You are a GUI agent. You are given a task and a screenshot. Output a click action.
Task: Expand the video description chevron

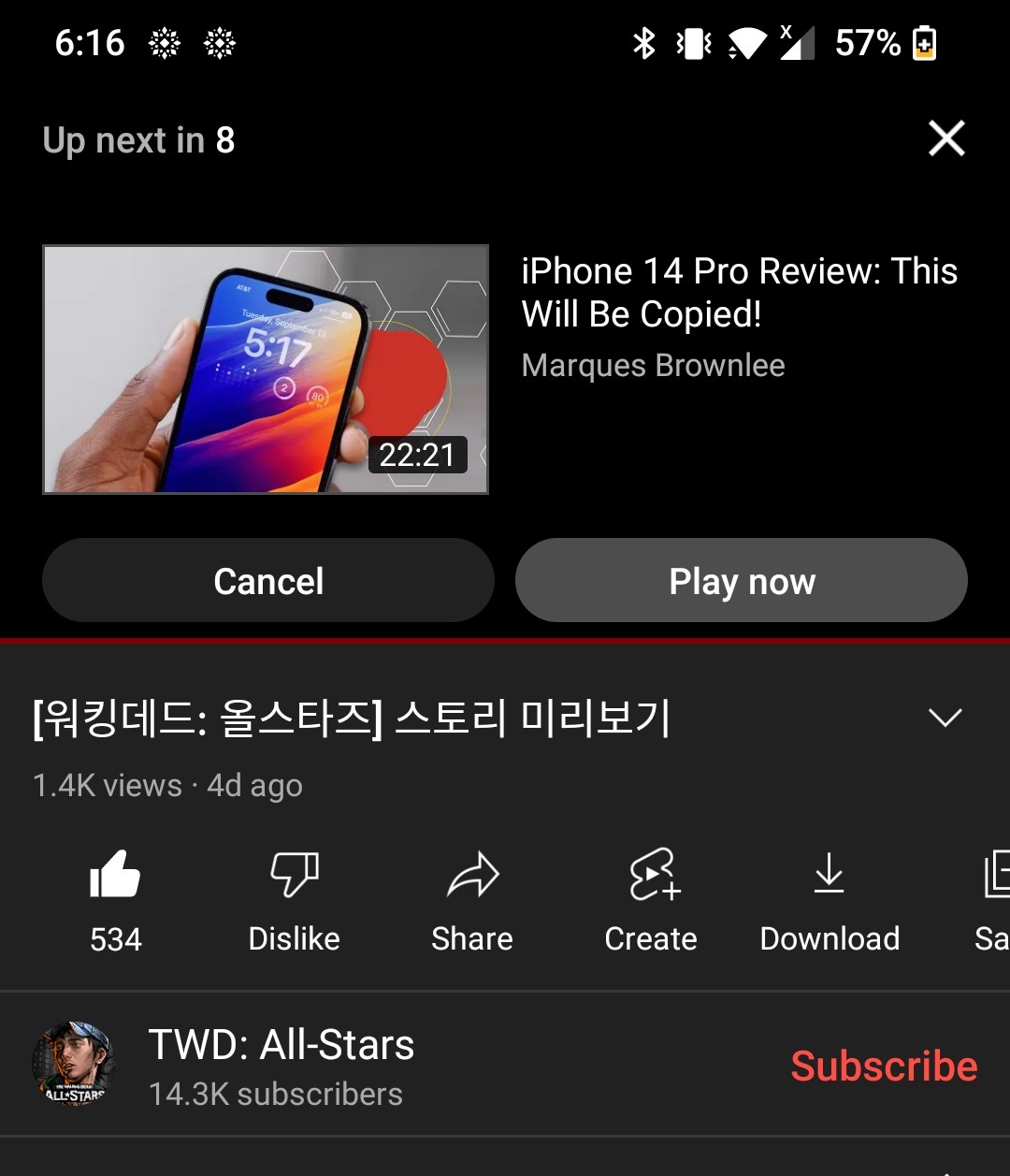point(945,718)
